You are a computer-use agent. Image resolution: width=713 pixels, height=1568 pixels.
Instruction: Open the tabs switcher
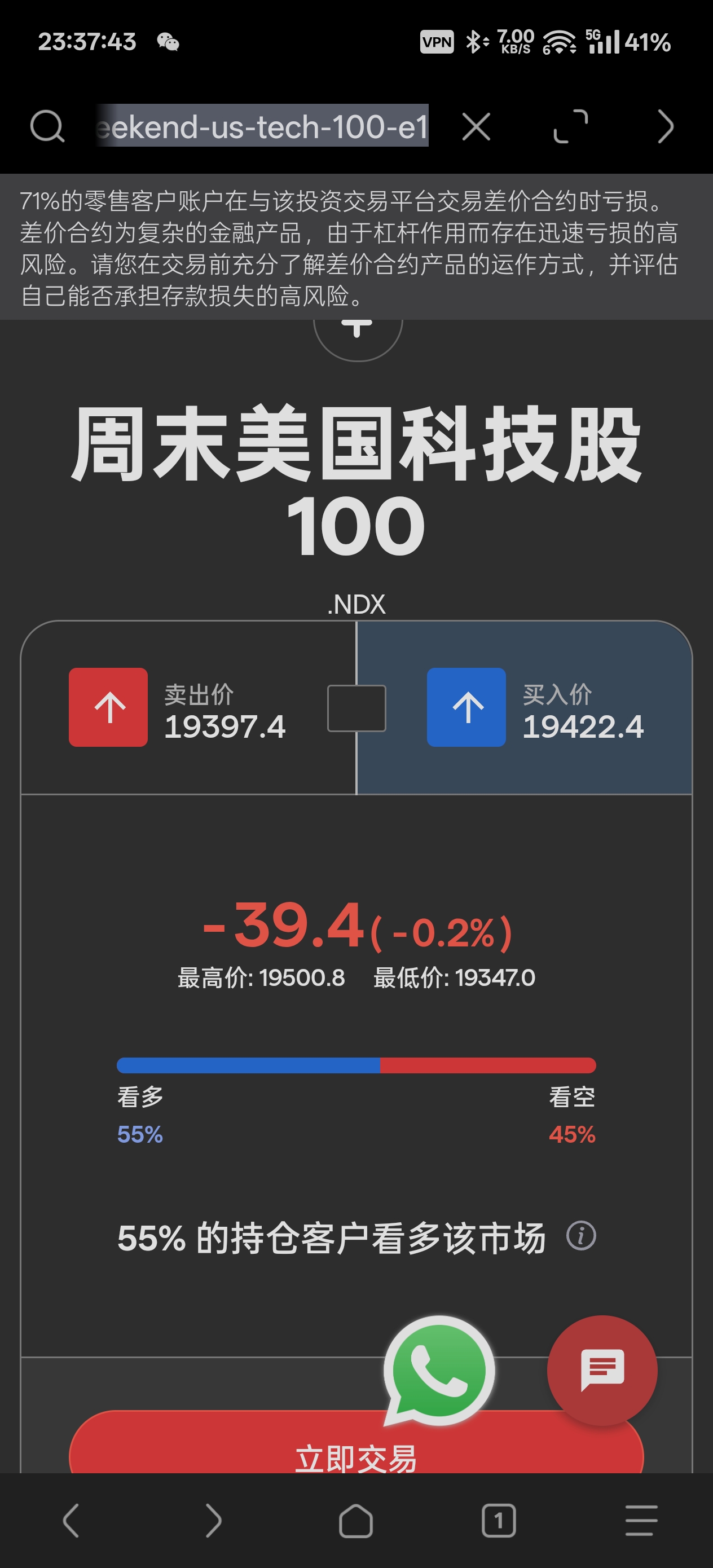498,1520
